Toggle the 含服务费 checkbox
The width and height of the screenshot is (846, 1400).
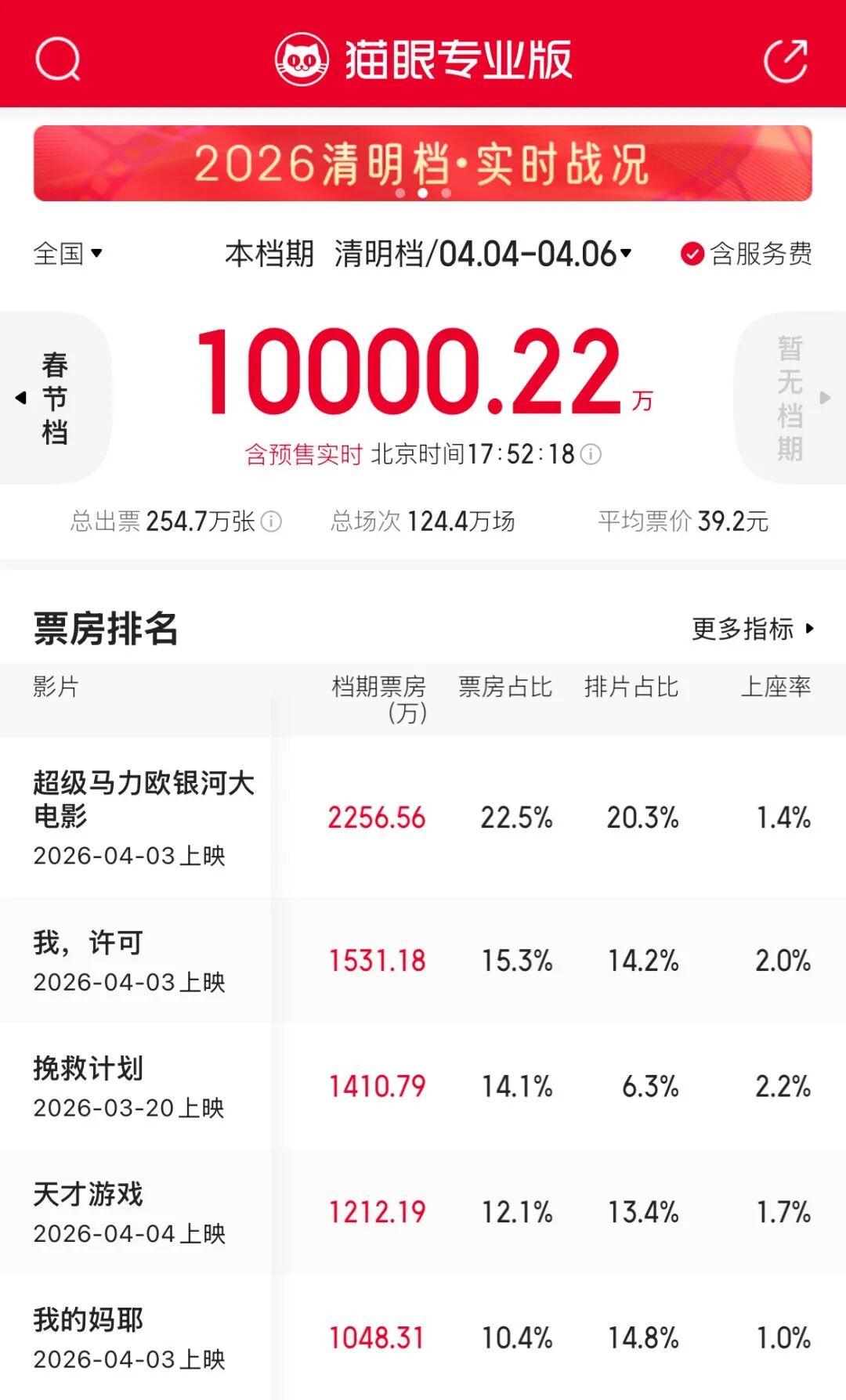(692, 254)
